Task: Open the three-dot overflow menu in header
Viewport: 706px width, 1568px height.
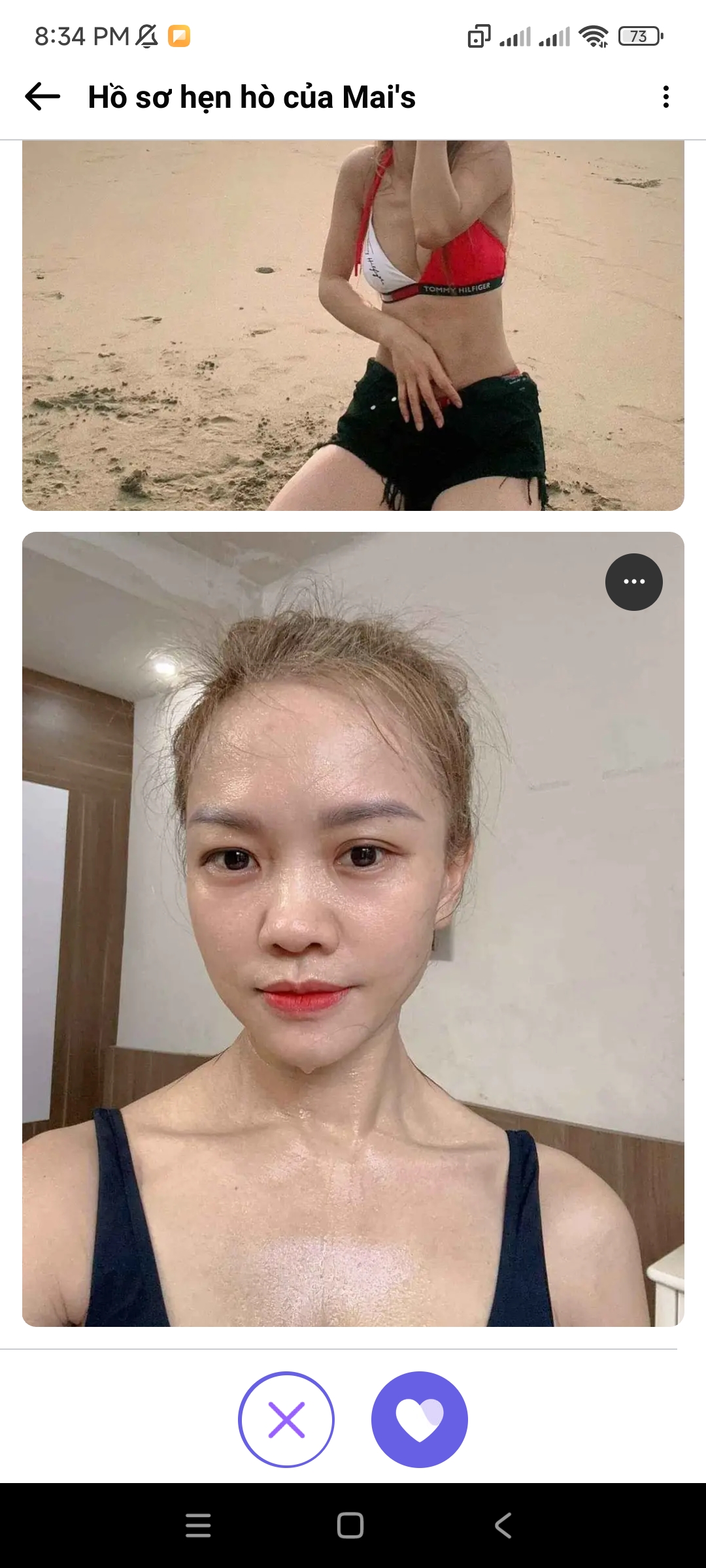Action: (x=665, y=97)
